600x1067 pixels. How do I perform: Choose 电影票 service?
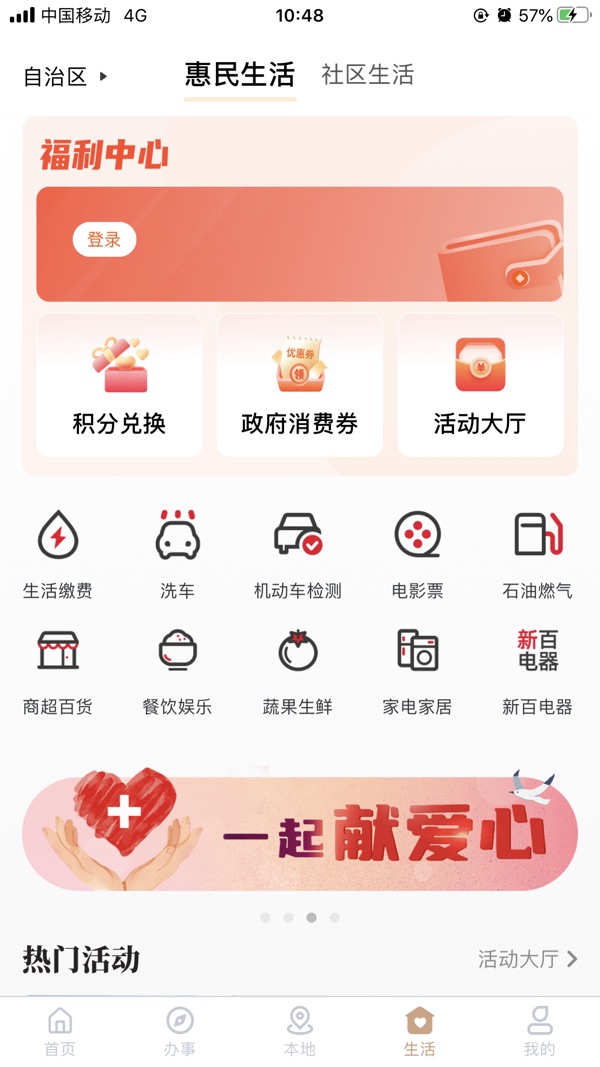click(x=418, y=554)
